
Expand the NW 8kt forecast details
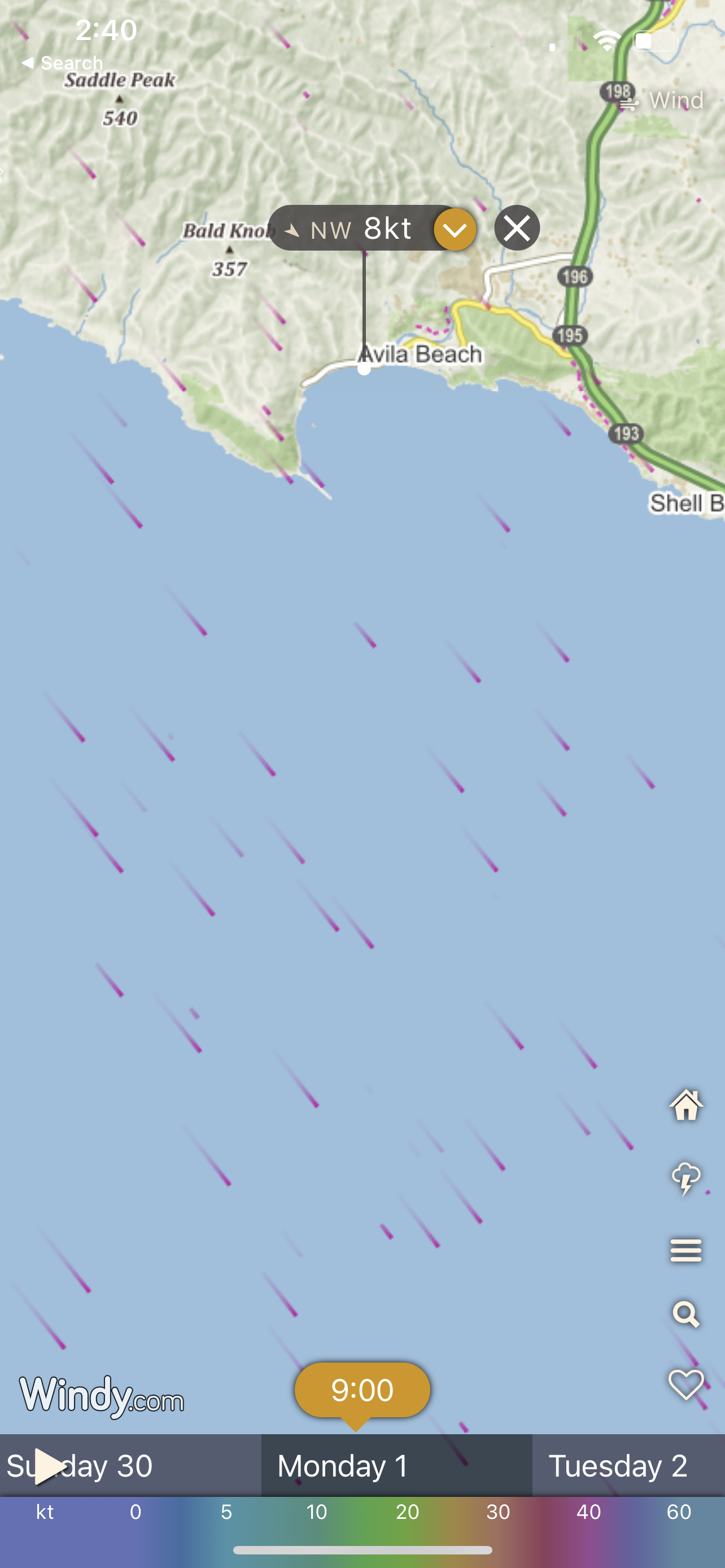(x=455, y=230)
